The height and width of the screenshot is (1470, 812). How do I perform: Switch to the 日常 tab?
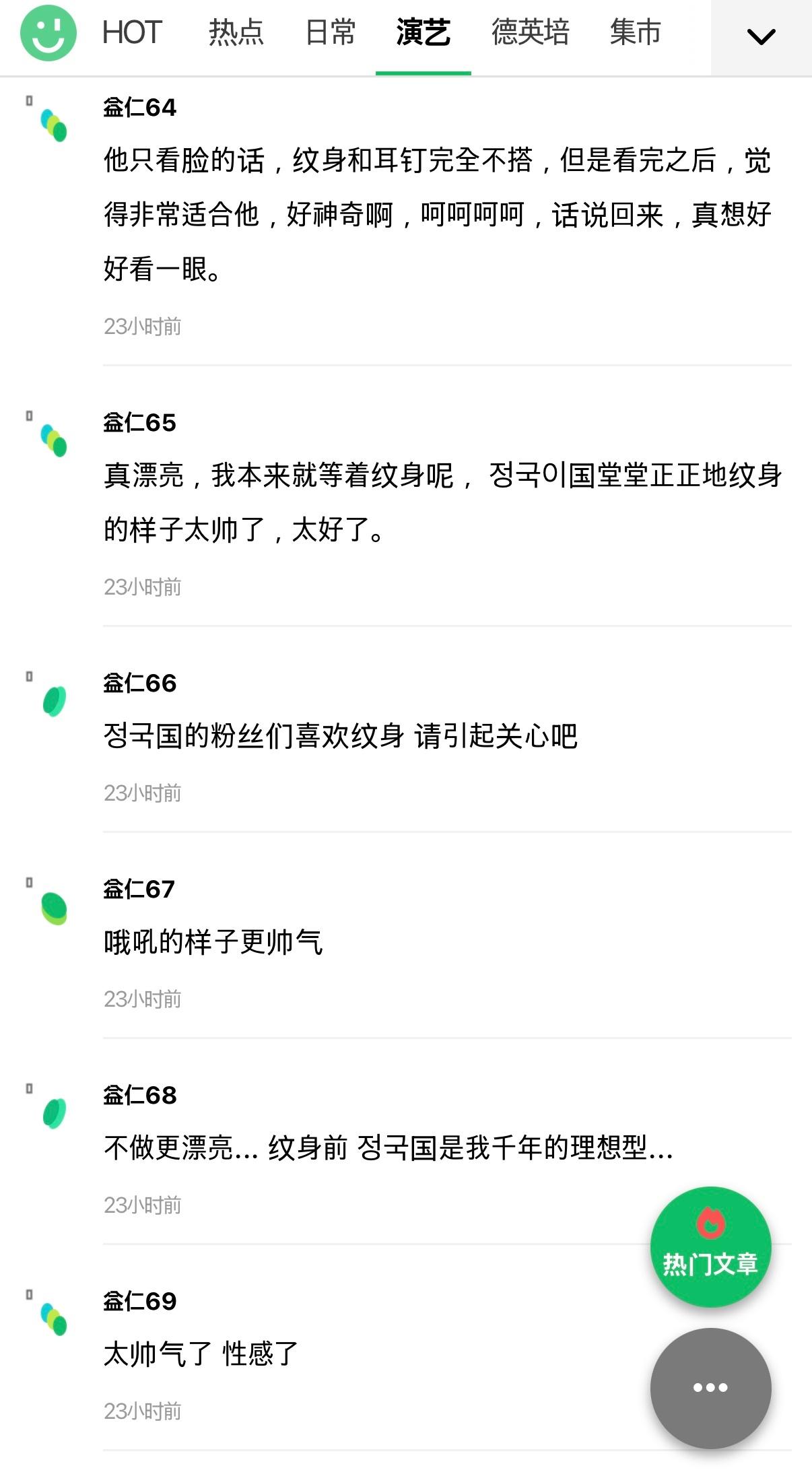tap(330, 33)
